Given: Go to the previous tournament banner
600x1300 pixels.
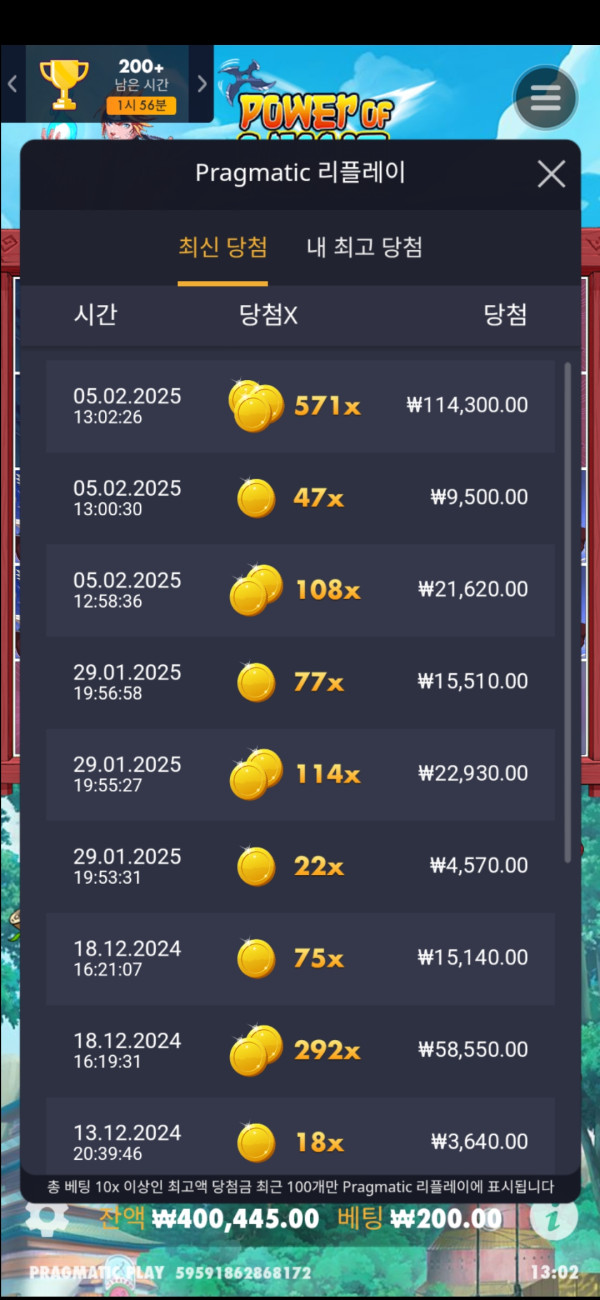Looking at the screenshot, I should pos(12,84).
